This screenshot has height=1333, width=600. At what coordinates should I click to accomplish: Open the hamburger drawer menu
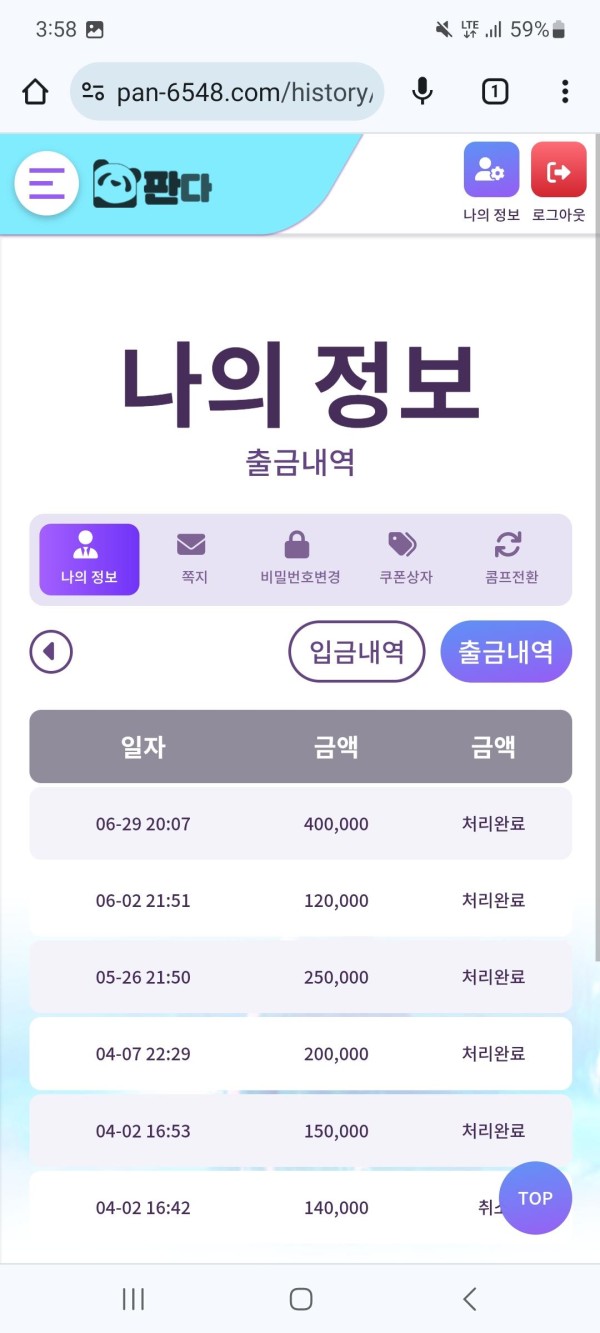[46, 184]
